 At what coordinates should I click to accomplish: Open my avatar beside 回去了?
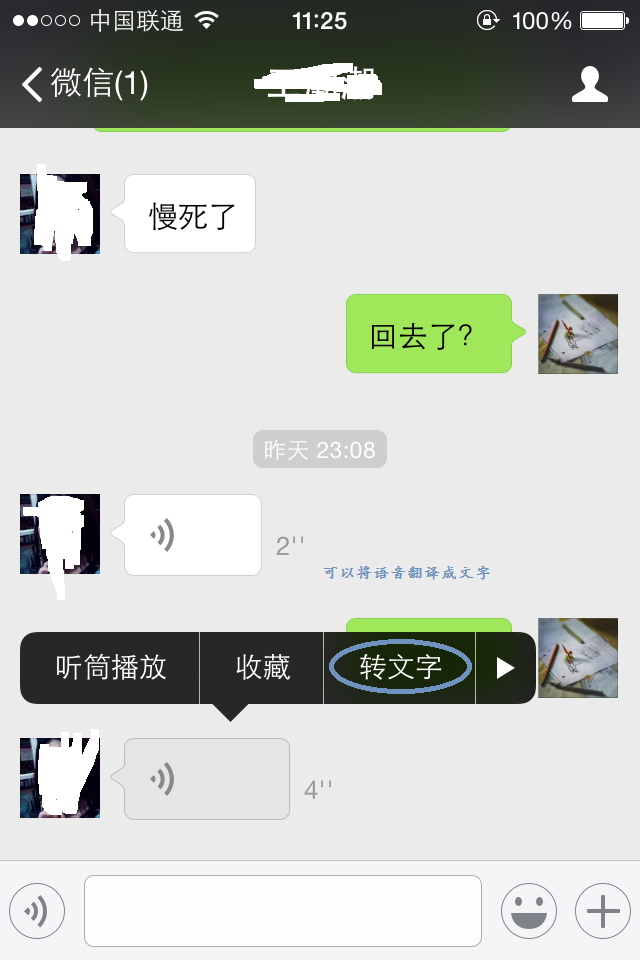pyautogui.click(x=578, y=334)
